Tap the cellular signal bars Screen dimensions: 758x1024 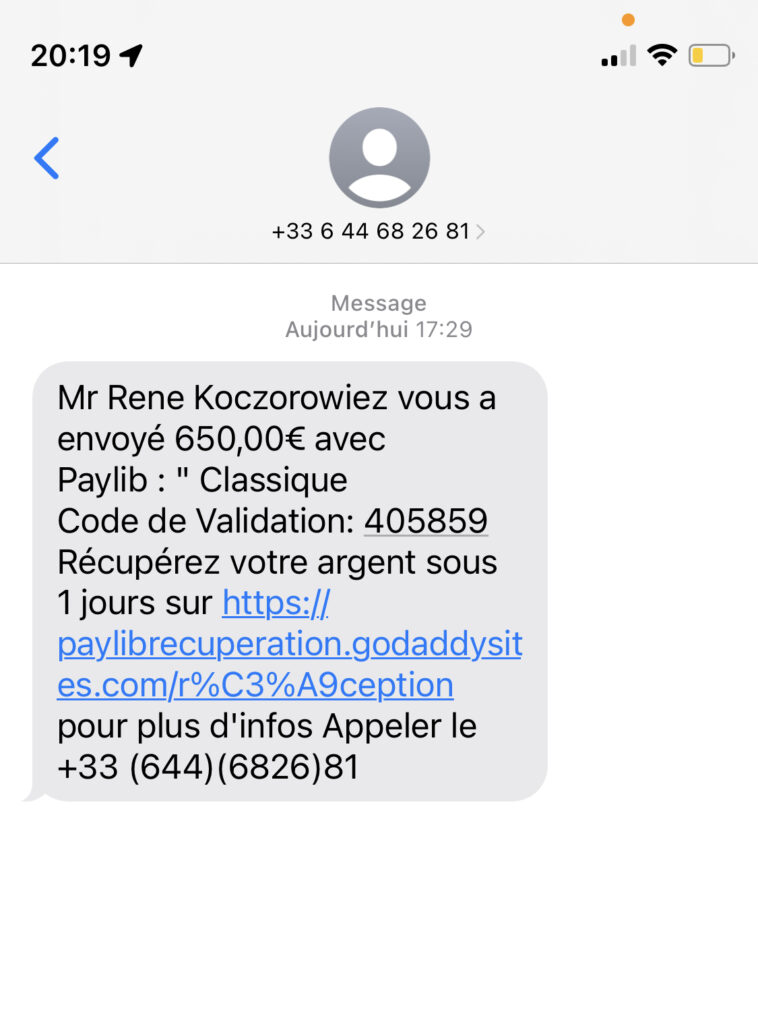616,57
